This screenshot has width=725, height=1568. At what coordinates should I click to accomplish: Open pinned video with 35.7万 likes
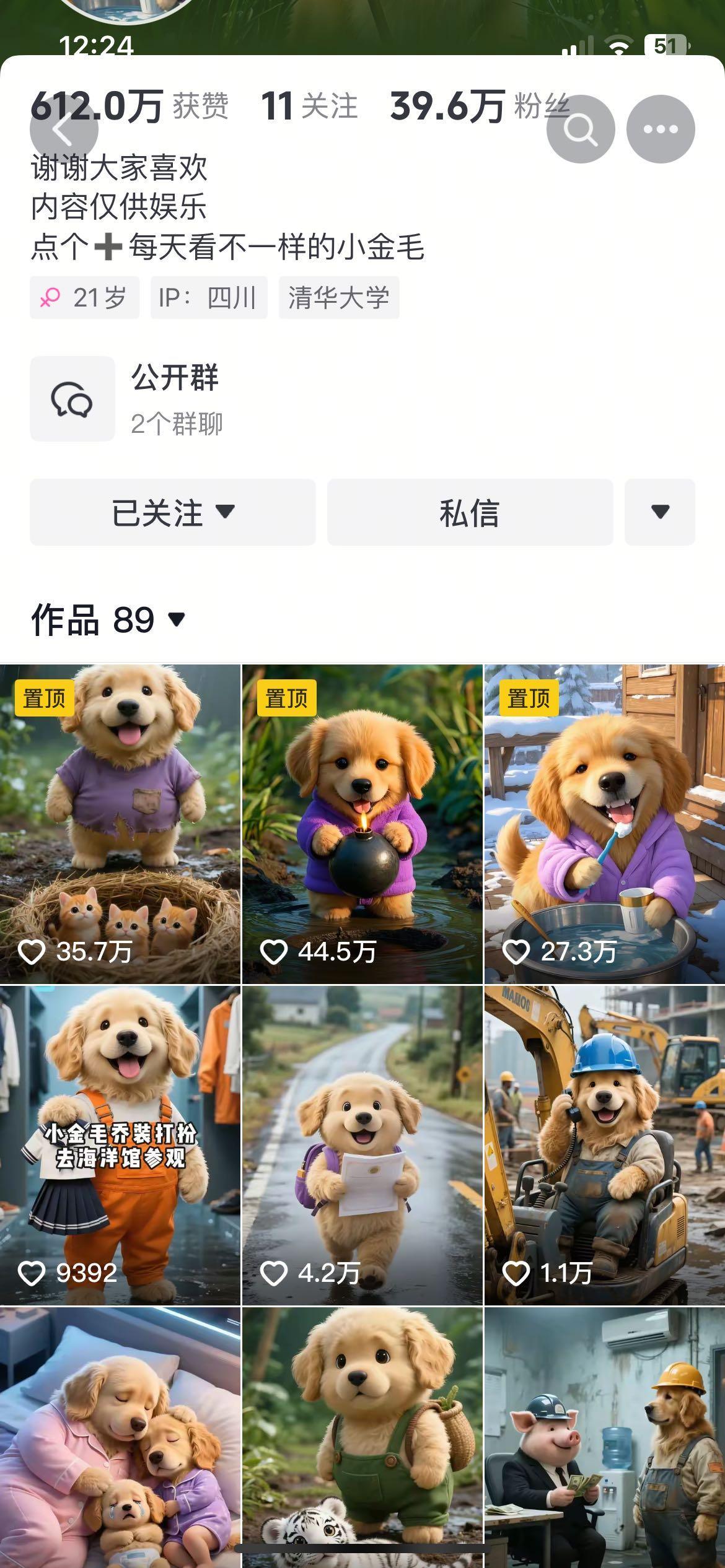coord(120,824)
